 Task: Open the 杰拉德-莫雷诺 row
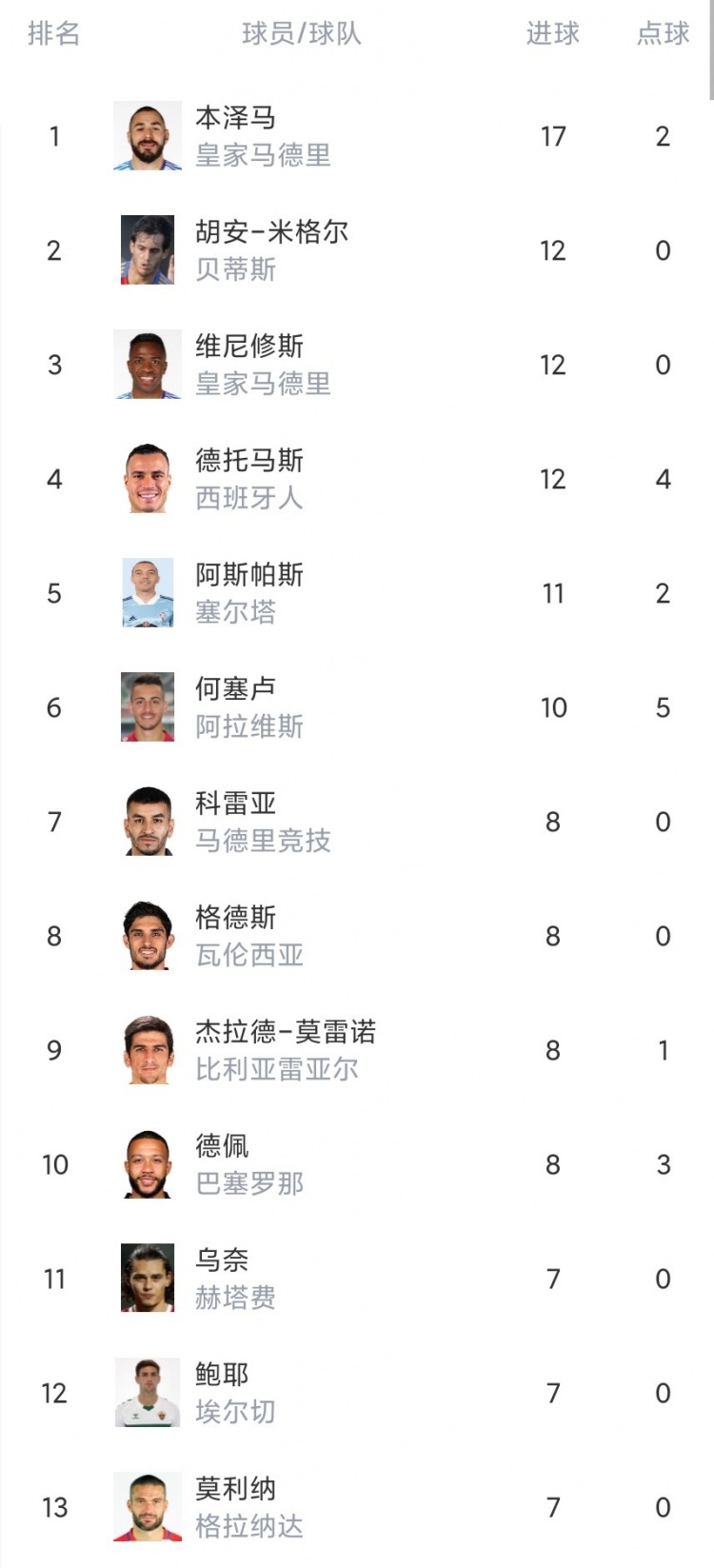click(285, 1032)
